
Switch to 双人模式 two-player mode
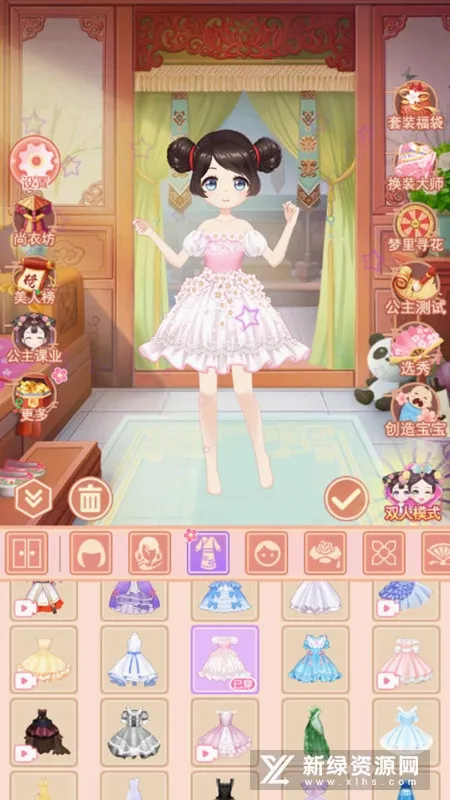pos(413,492)
